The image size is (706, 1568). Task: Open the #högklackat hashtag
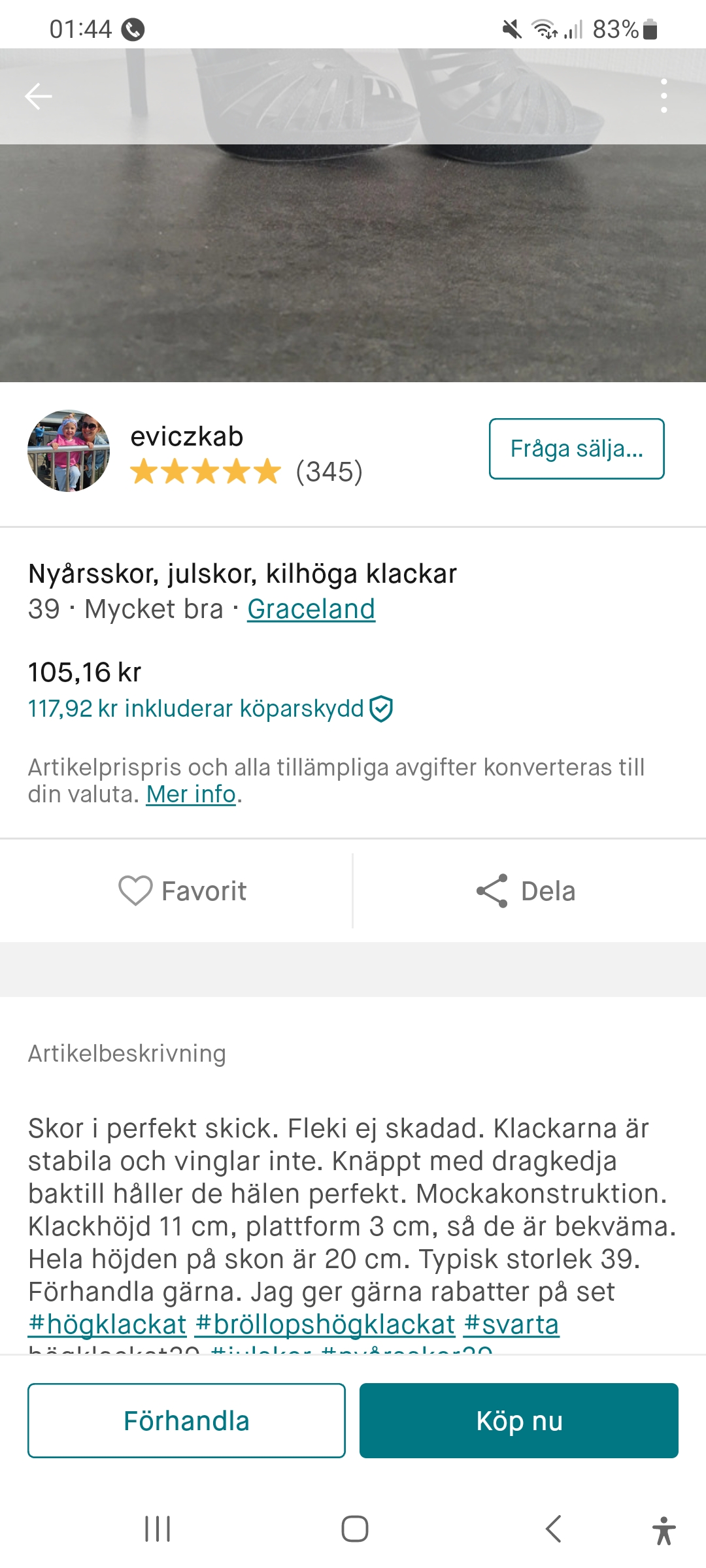pos(107,1324)
